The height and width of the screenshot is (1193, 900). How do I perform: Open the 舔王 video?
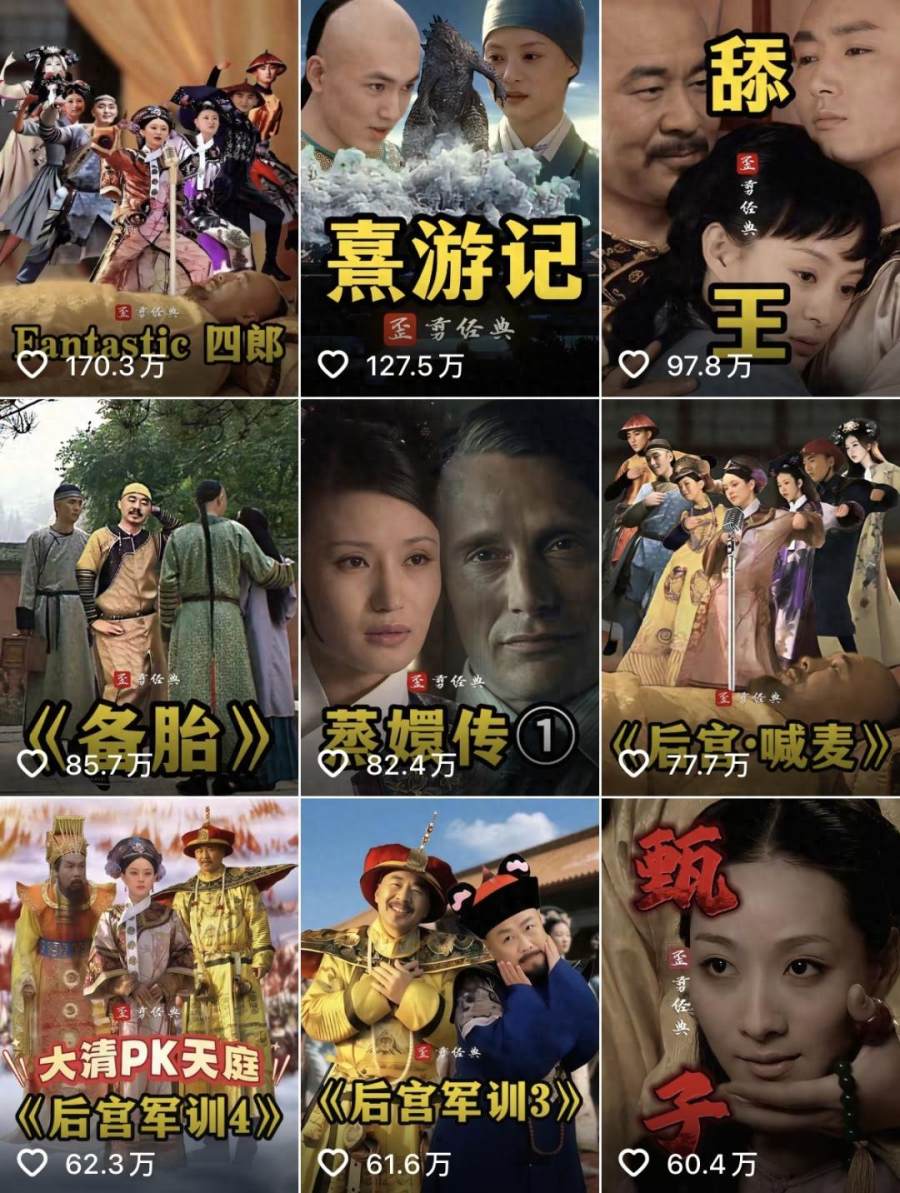[x=750, y=198]
